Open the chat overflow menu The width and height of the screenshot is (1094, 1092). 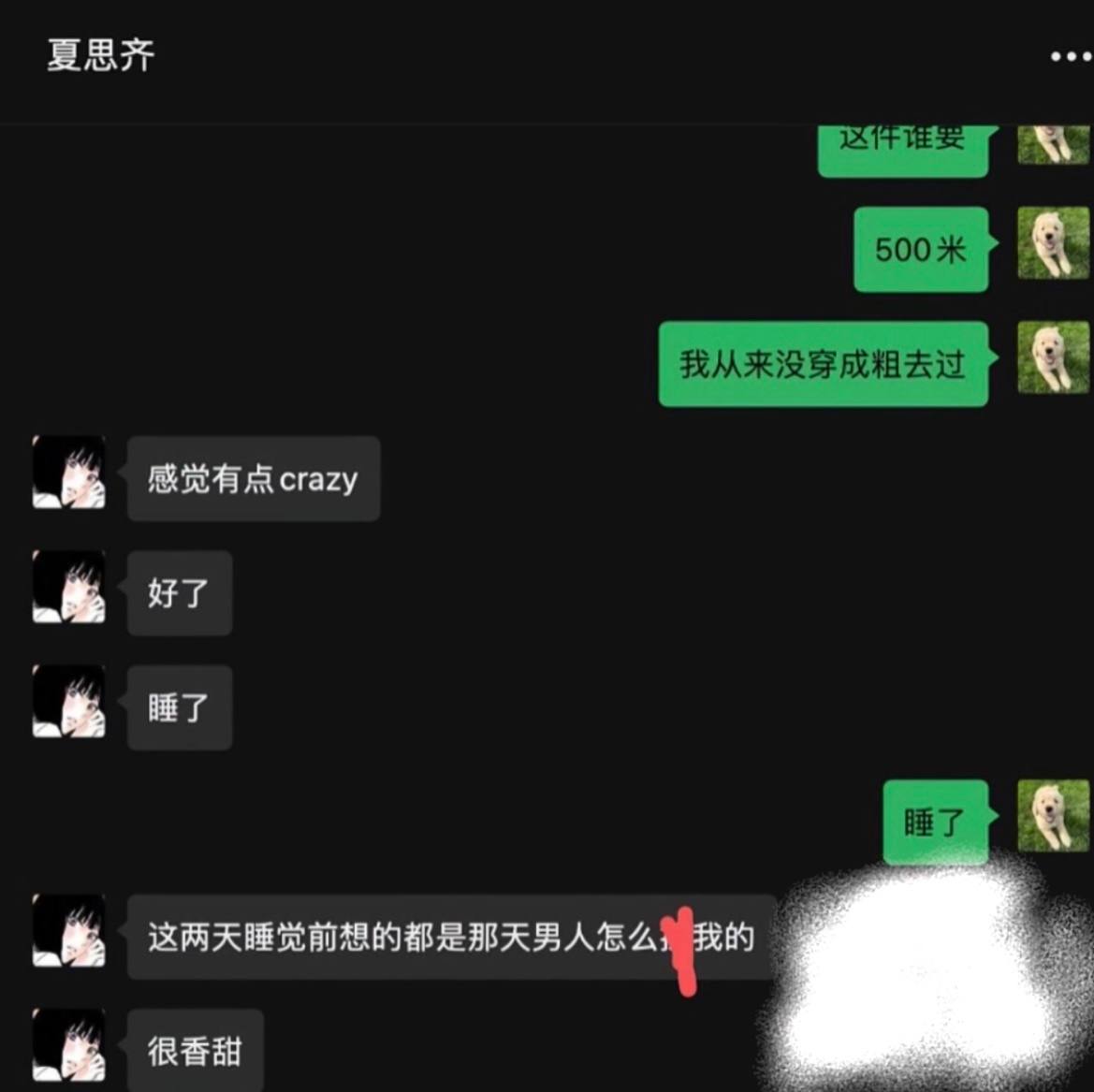[x=1070, y=56]
